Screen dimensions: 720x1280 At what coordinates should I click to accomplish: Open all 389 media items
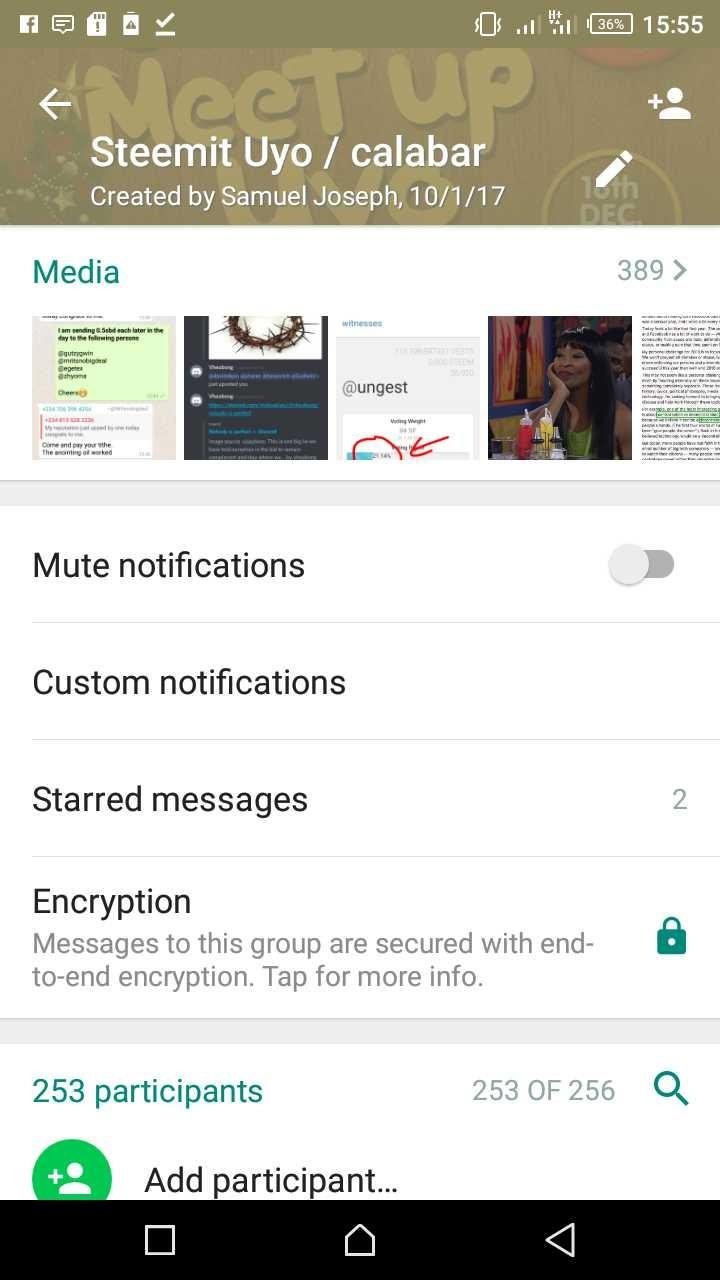click(x=652, y=270)
